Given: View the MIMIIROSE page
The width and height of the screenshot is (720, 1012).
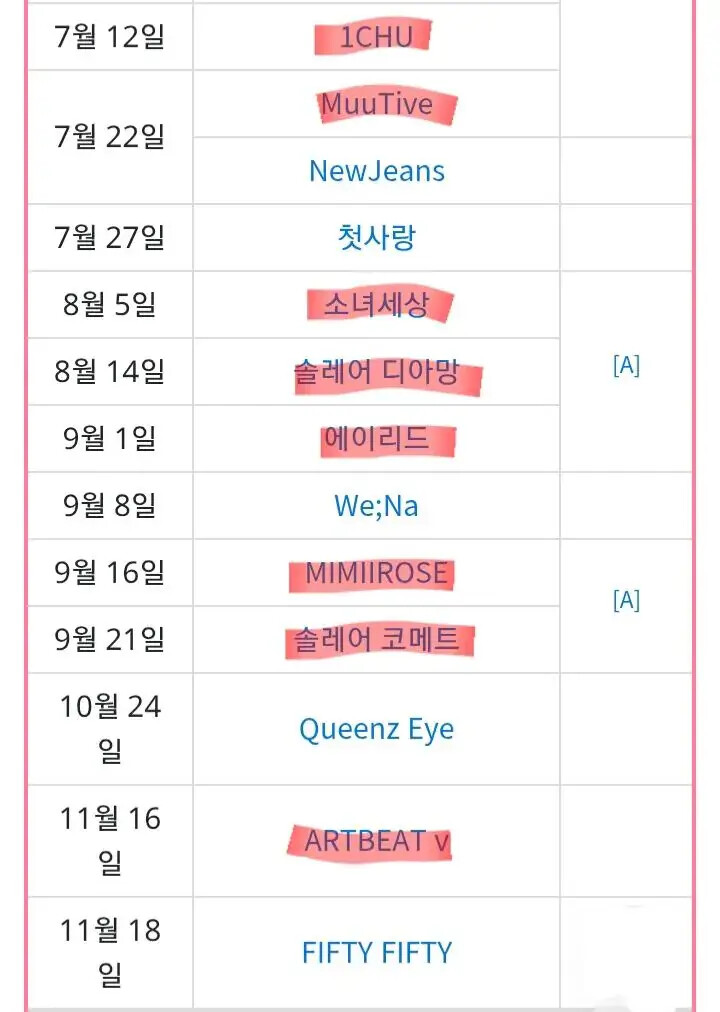Looking at the screenshot, I should point(377,572).
